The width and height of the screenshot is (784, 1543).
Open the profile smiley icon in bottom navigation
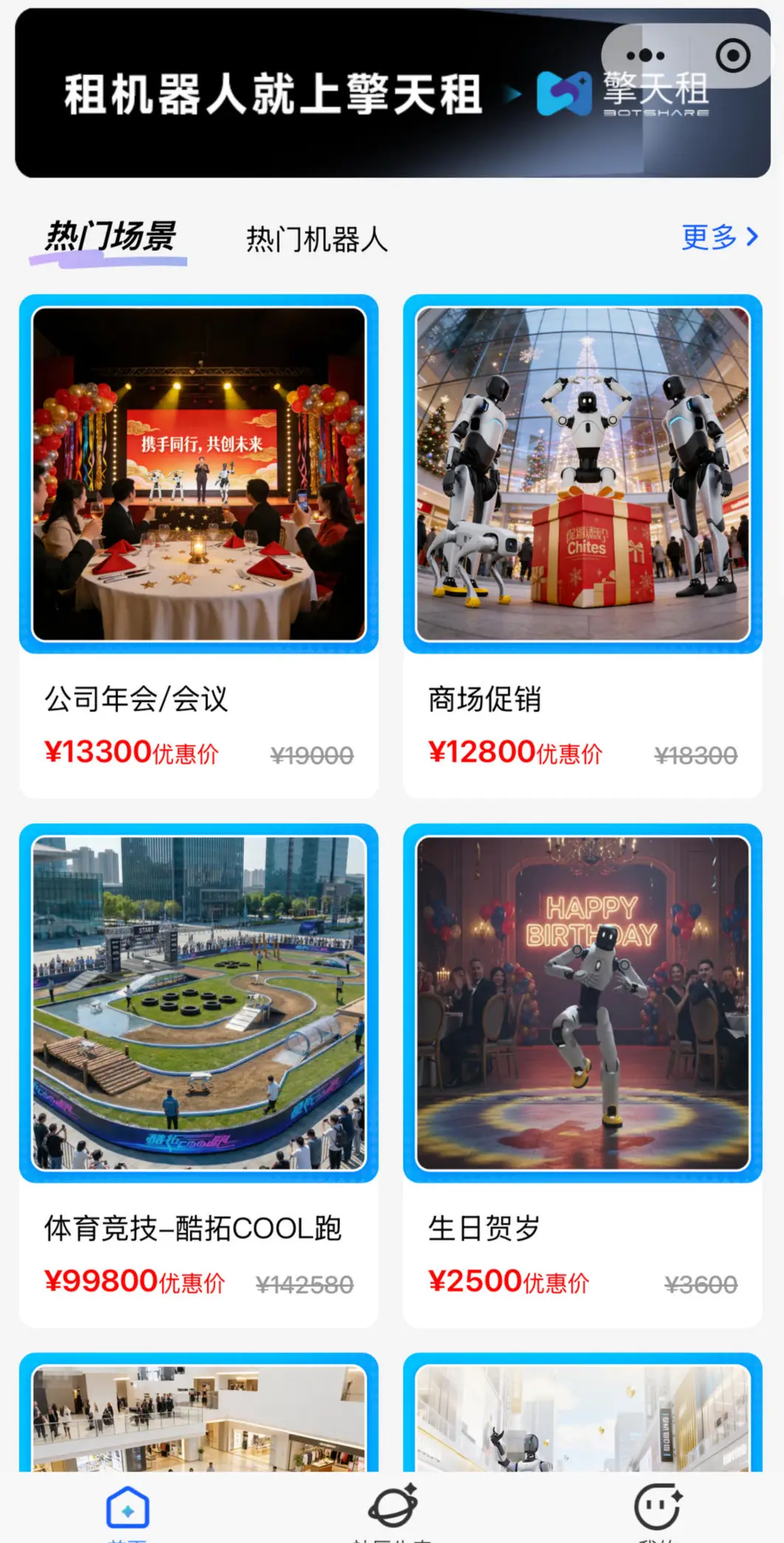[655, 1505]
